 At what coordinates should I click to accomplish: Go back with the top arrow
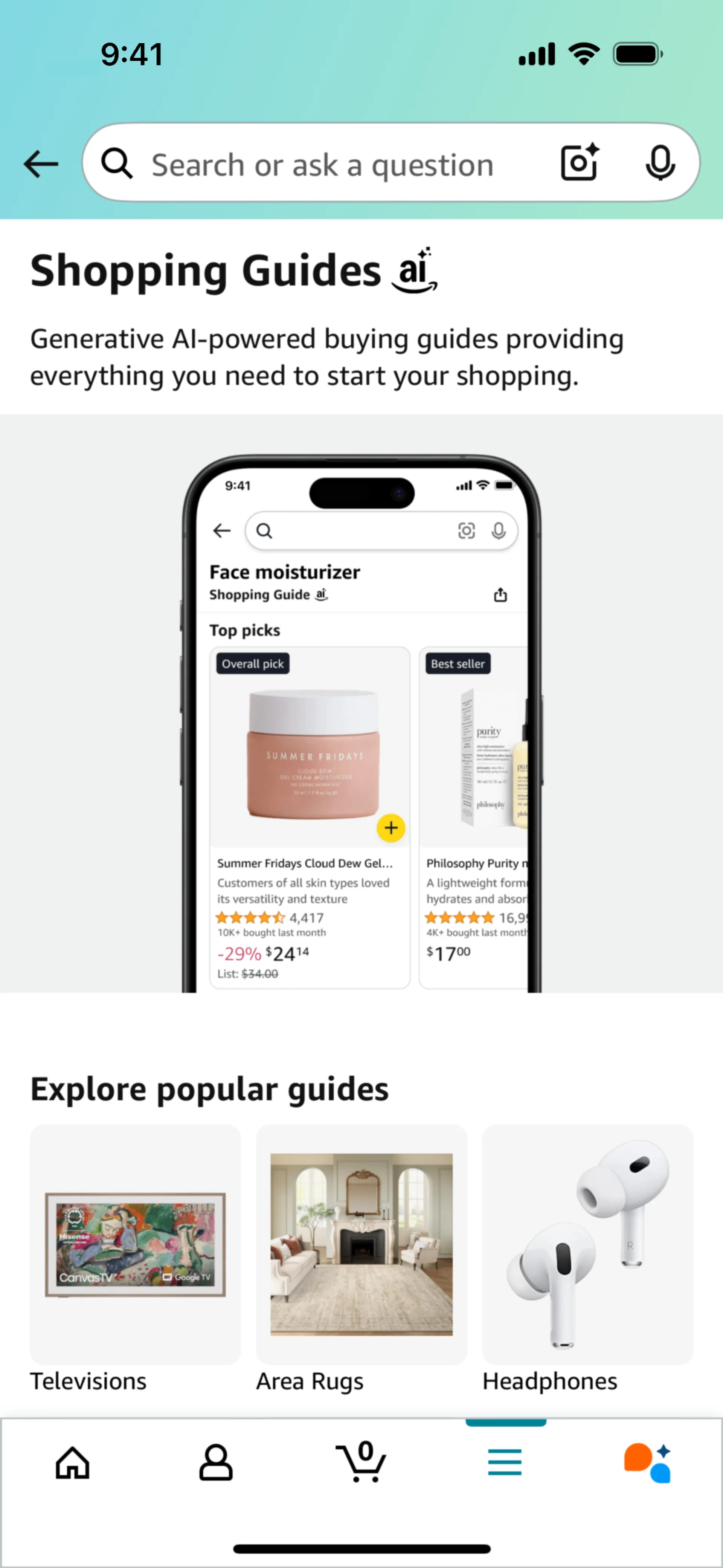tap(41, 164)
